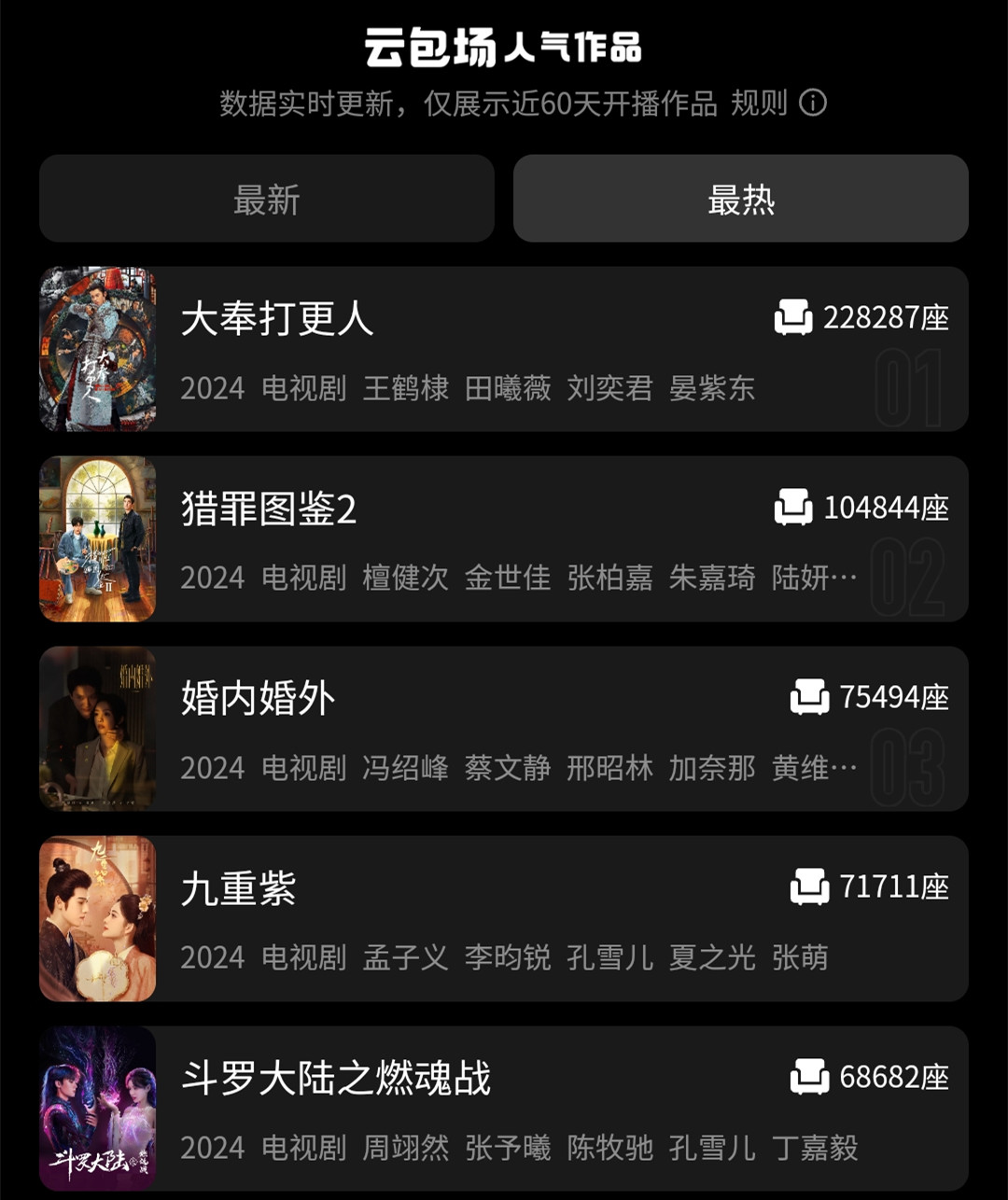Open 斗罗大陆之燃魂战 from the list
Image resolution: width=1008 pixels, height=1200 pixels.
(x=503, y=1109)
